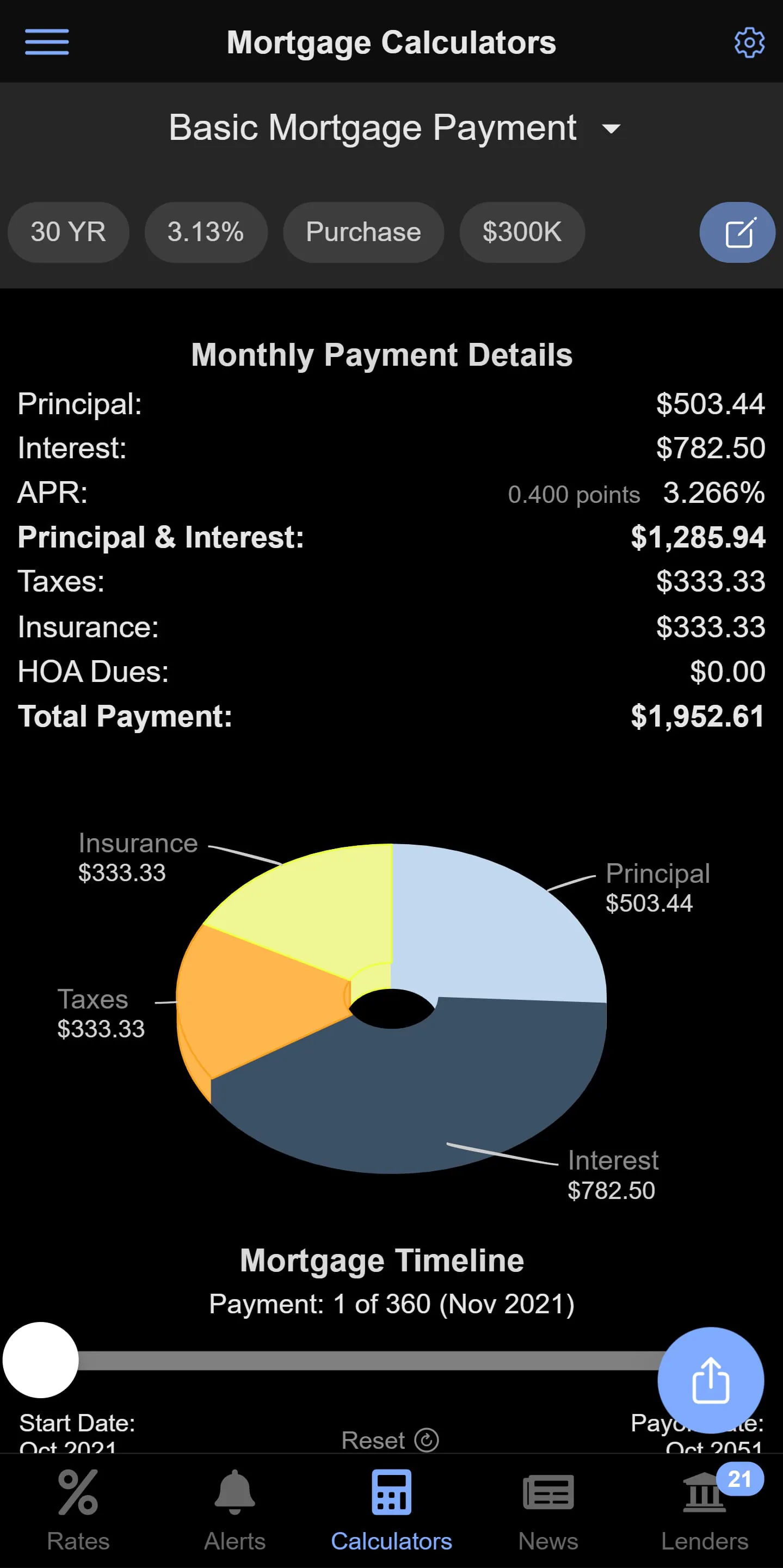
Task: Select the Rates percent icon
Action: point(78,1491)
